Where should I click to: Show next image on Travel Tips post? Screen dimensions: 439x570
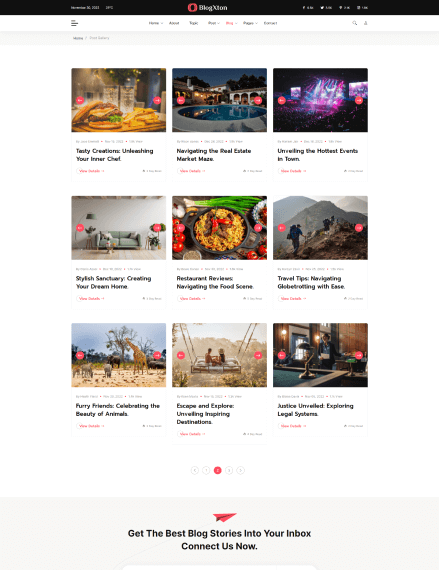359,228
